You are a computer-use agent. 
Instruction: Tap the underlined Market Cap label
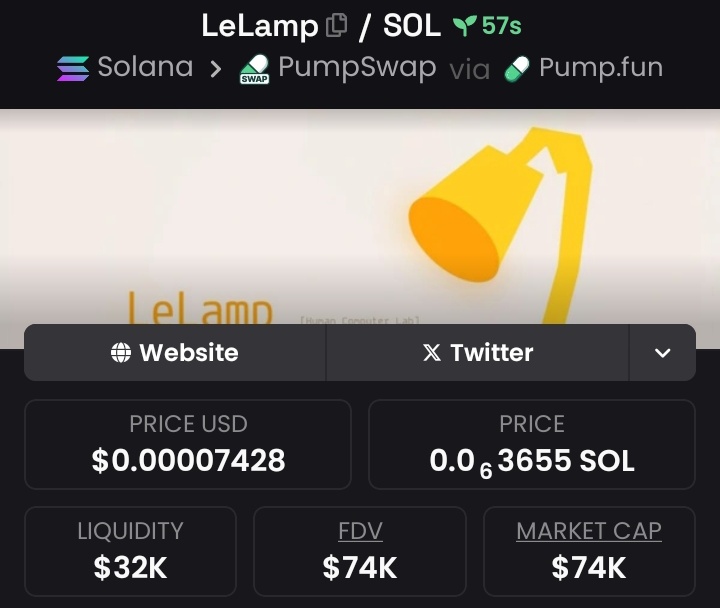[588, 531]
